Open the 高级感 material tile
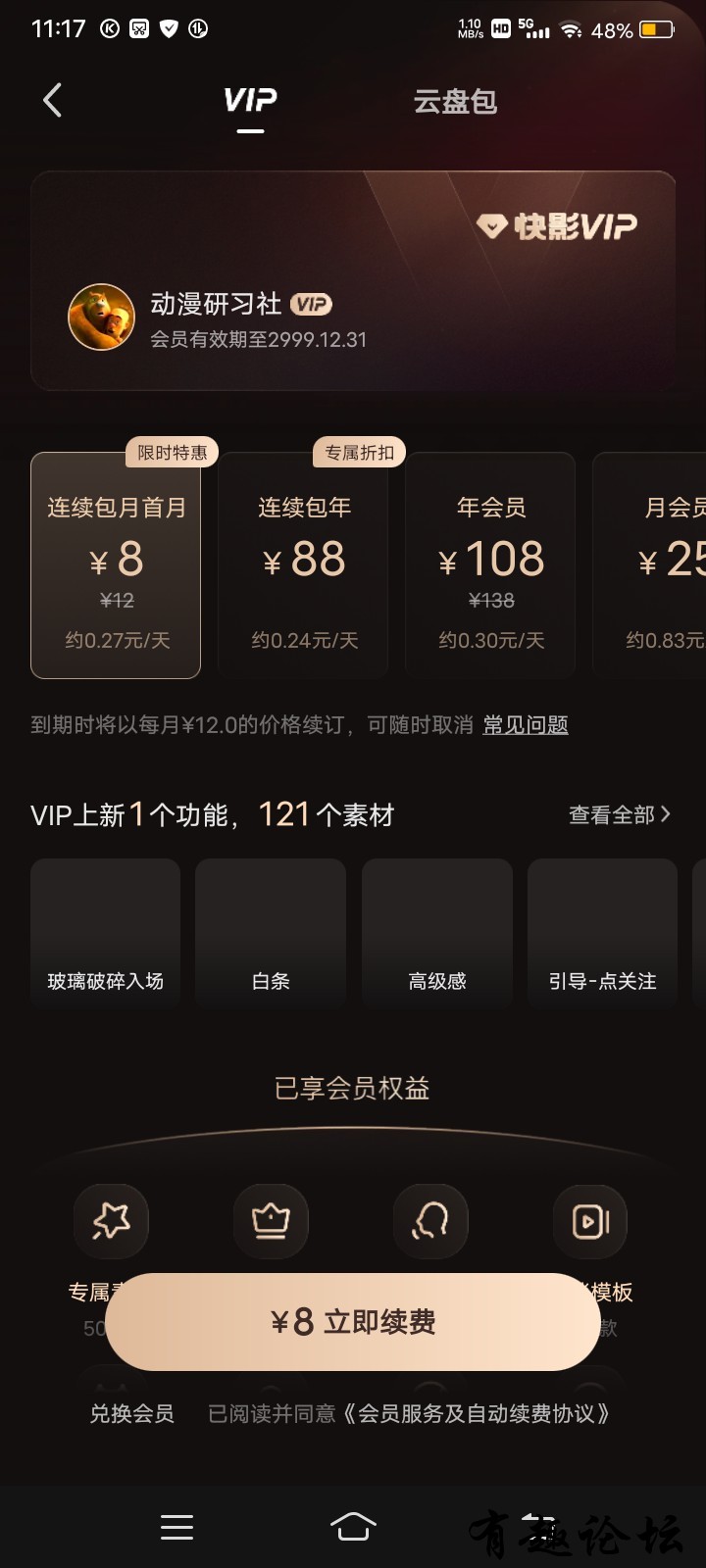Screen dimensions: 706x1568 click(x=437, y=933)
